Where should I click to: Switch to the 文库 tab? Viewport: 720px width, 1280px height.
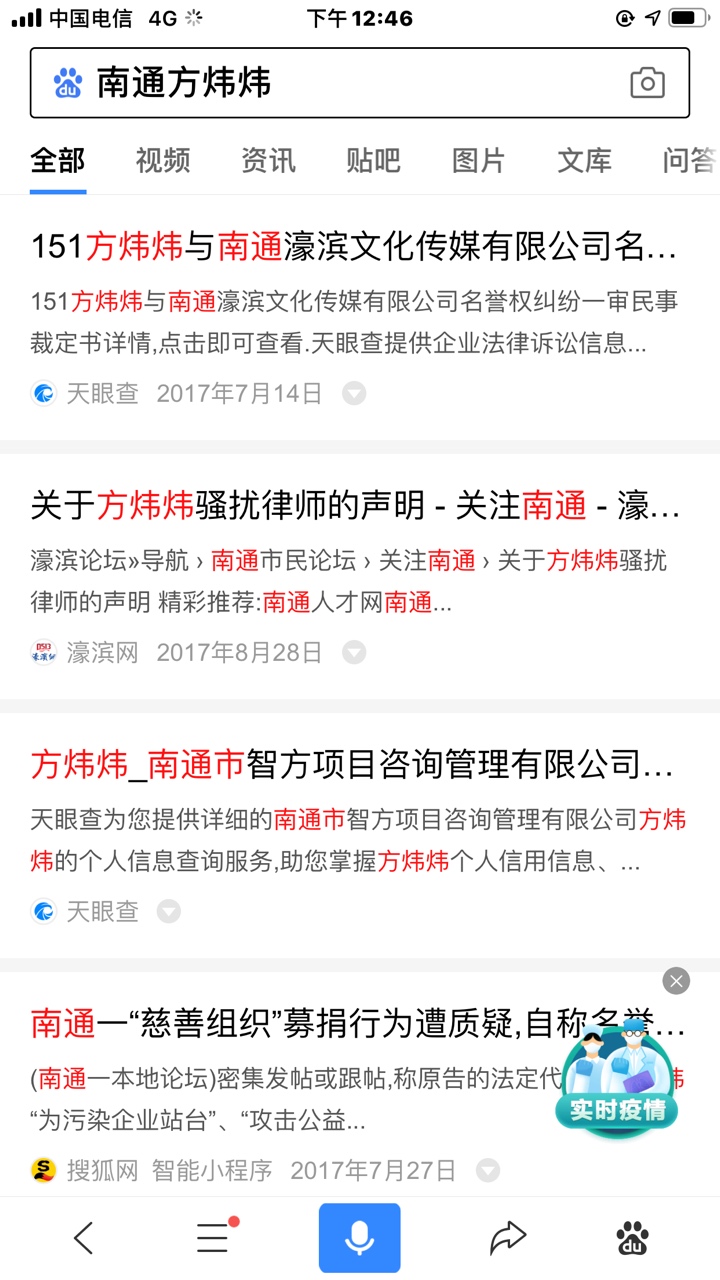tap(584, 160)
